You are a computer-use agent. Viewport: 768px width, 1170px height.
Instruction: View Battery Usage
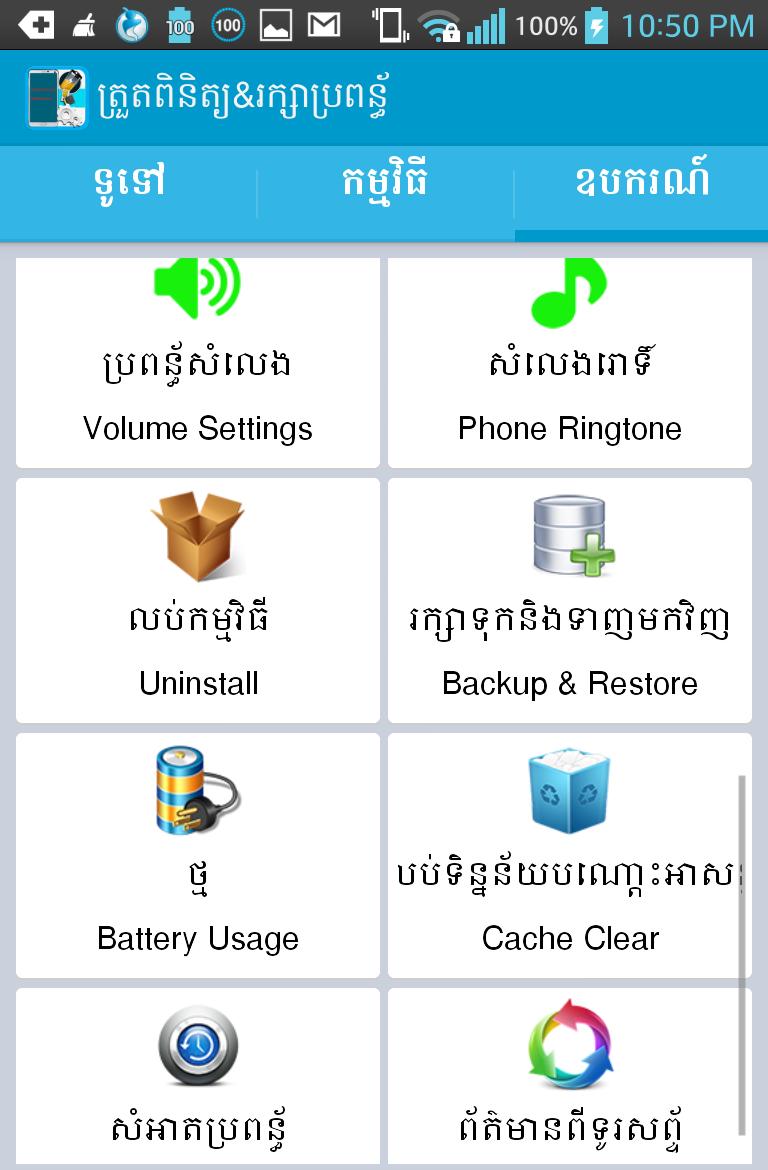[198, 855]
